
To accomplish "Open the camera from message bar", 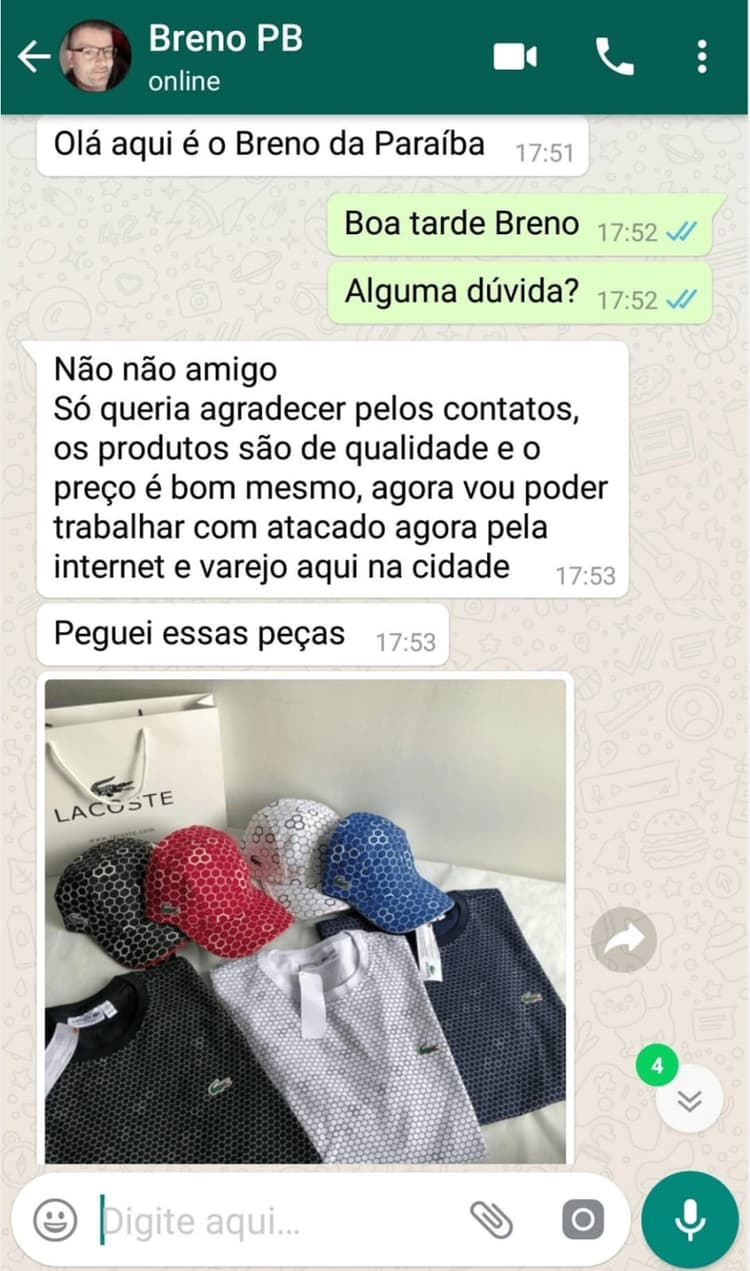I will 582,1219.
